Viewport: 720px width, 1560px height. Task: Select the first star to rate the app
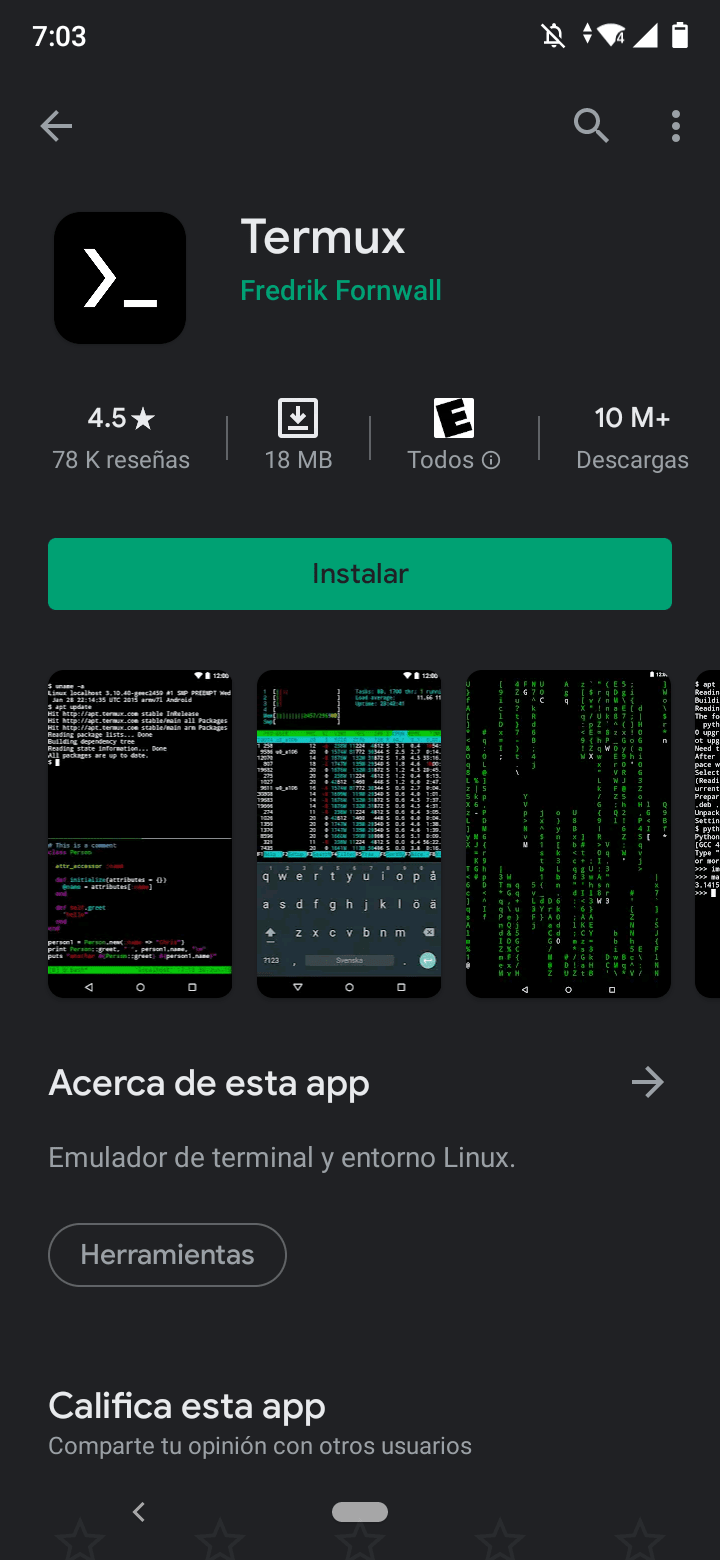click(x=79, y=1548)
